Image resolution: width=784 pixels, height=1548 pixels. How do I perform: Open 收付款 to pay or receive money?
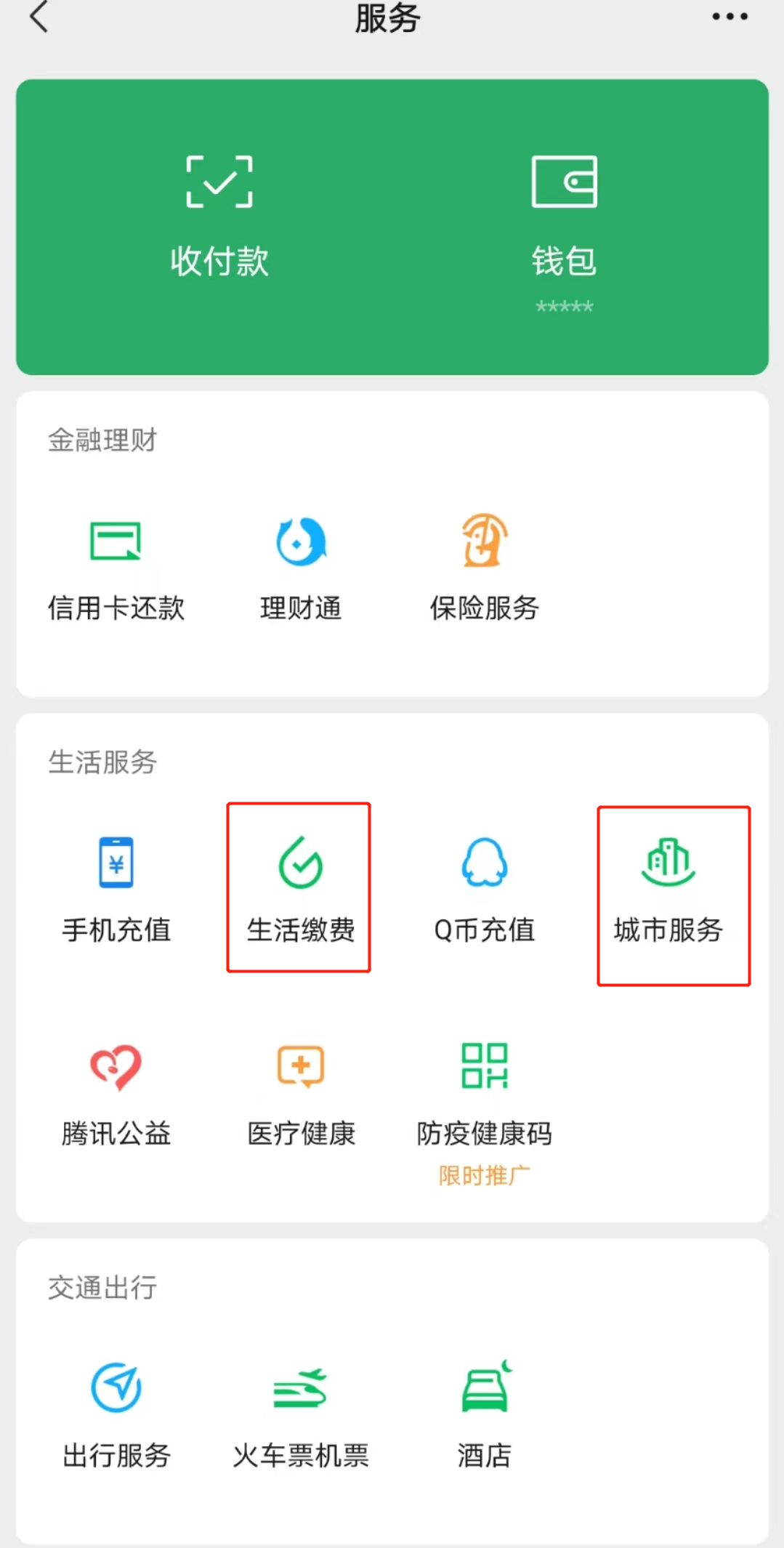[x=219, y=217]
